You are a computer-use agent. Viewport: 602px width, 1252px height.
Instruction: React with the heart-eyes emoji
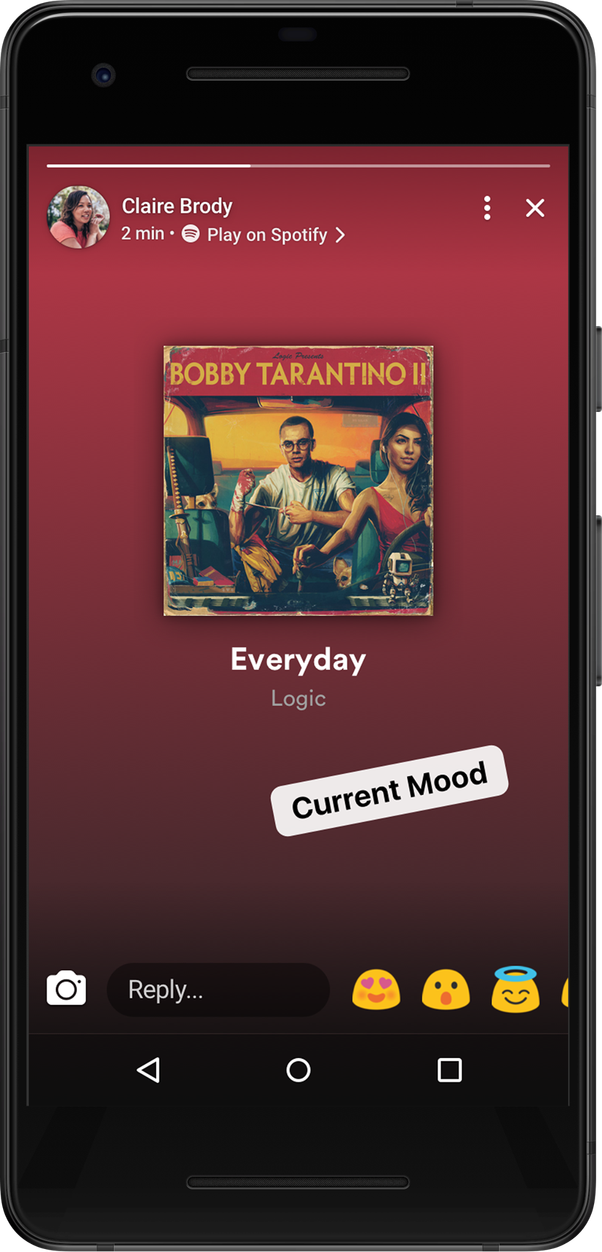[x=376, y=990]
